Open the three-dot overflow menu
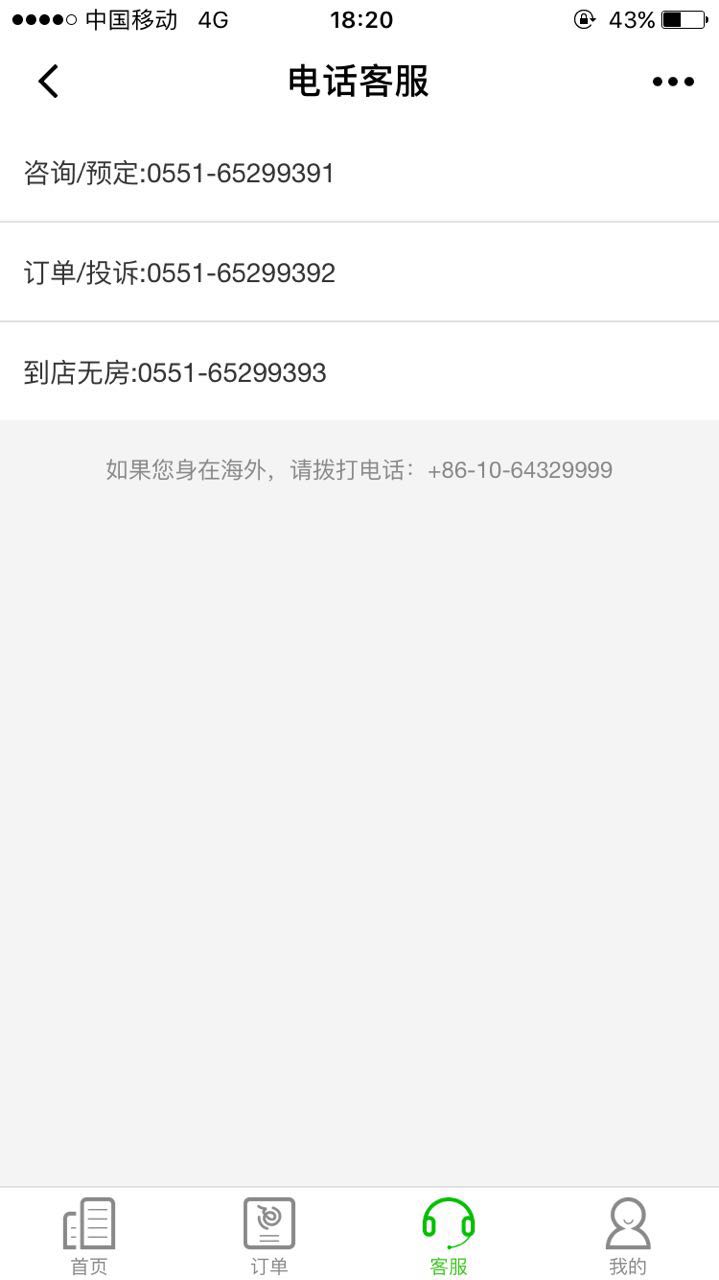 pyautogui.click(x=673, y=82)
